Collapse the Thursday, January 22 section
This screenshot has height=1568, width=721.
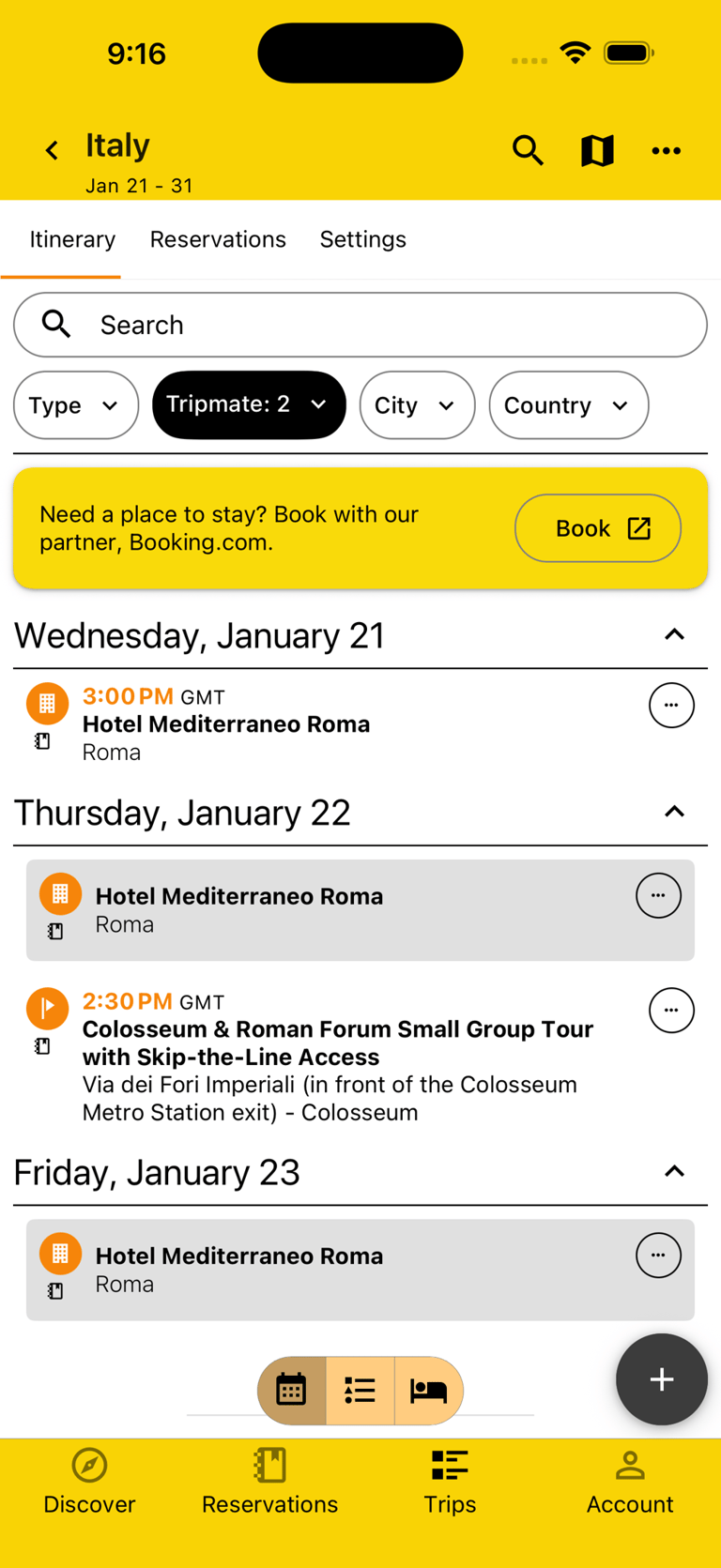tap(674, 812)
